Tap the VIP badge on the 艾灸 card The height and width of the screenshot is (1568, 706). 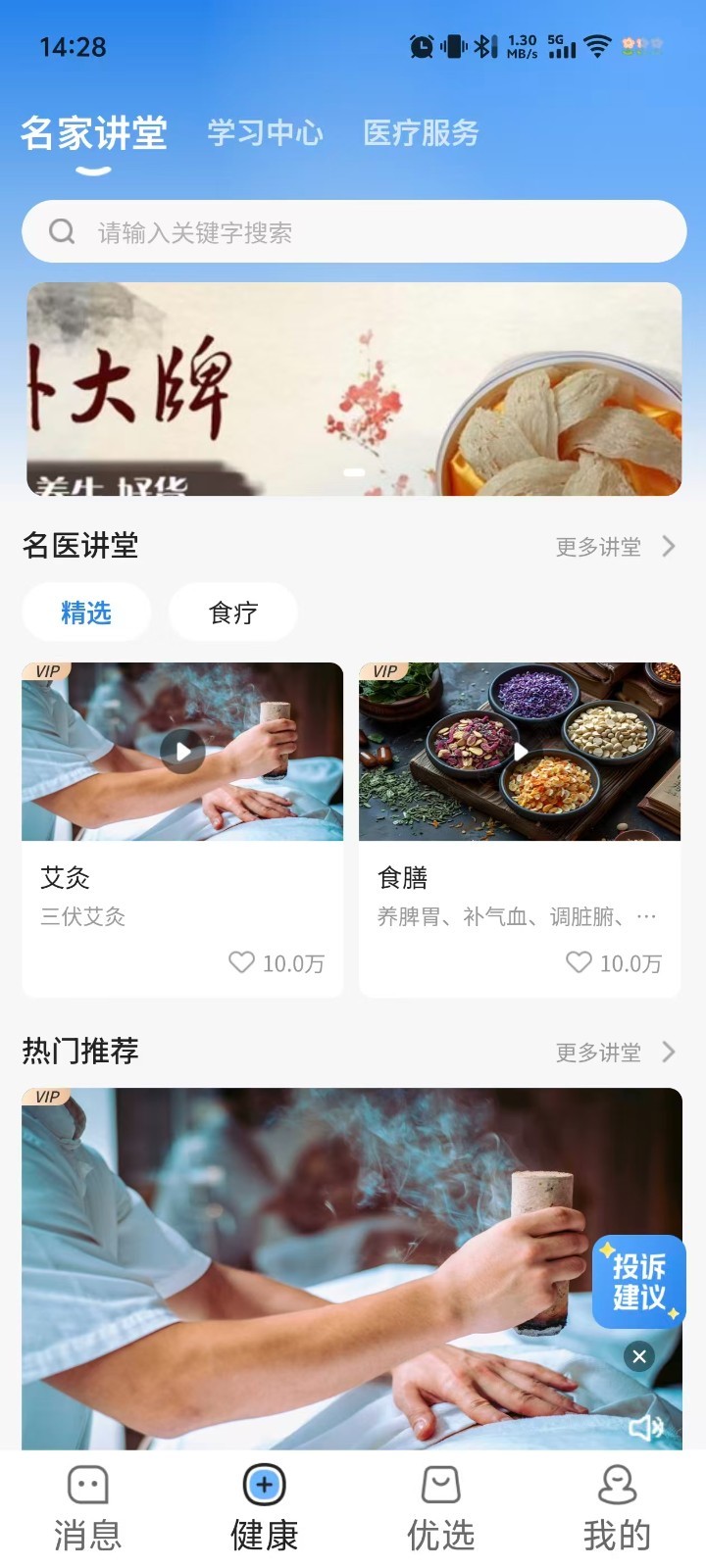click(x=49, y=671)
